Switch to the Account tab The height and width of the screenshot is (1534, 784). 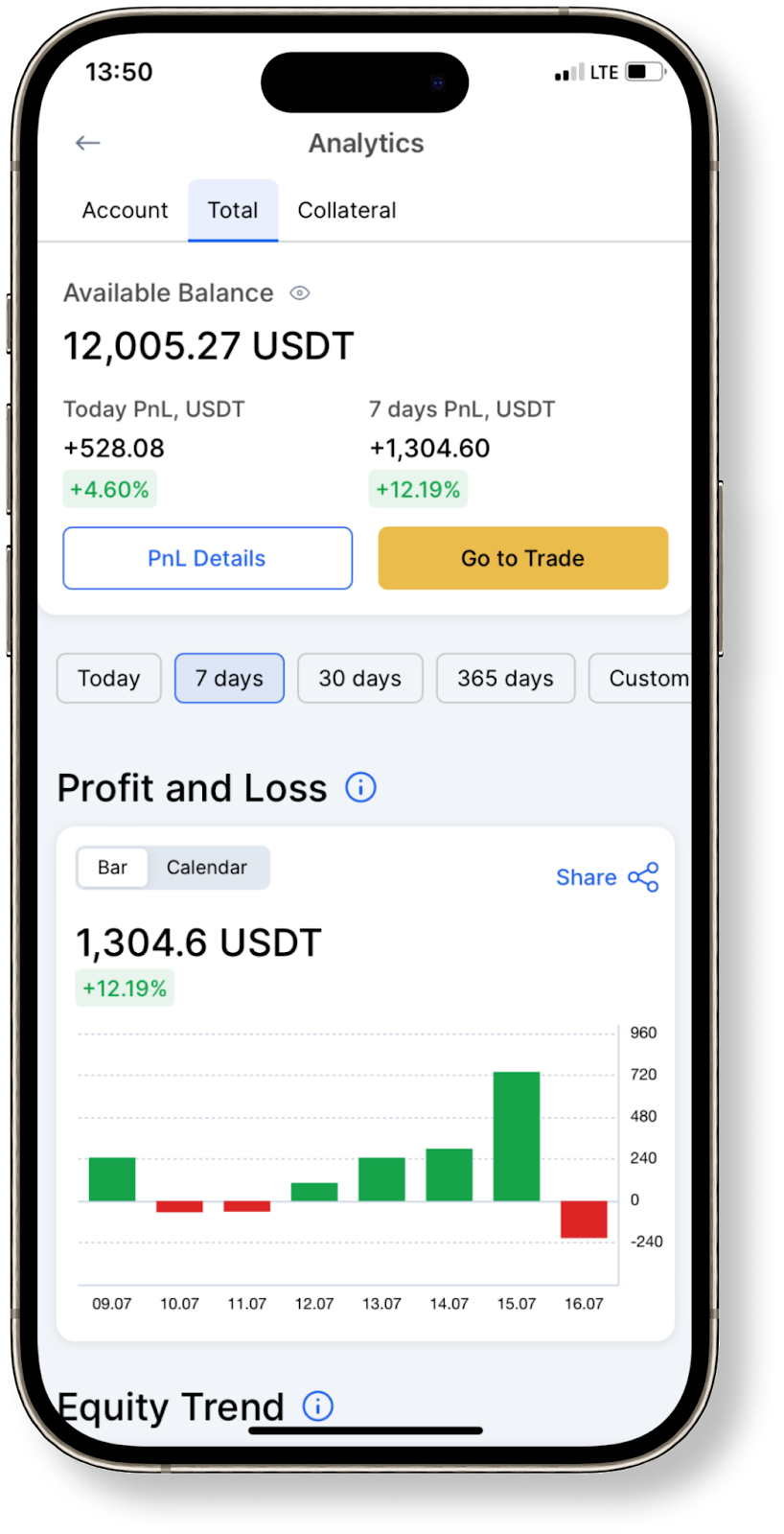[x=125, y=210]
